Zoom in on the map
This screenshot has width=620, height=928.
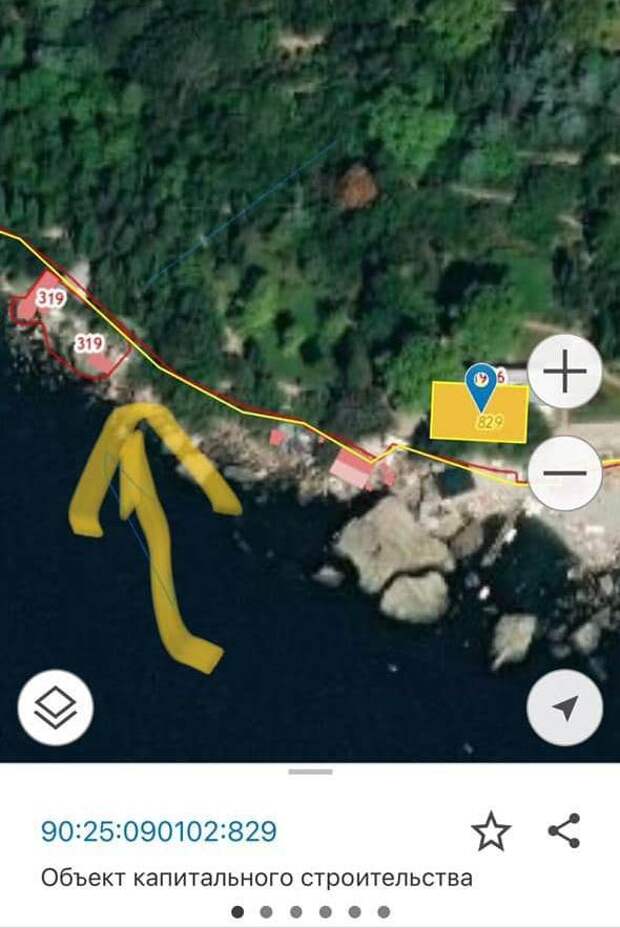coord(565,373)
